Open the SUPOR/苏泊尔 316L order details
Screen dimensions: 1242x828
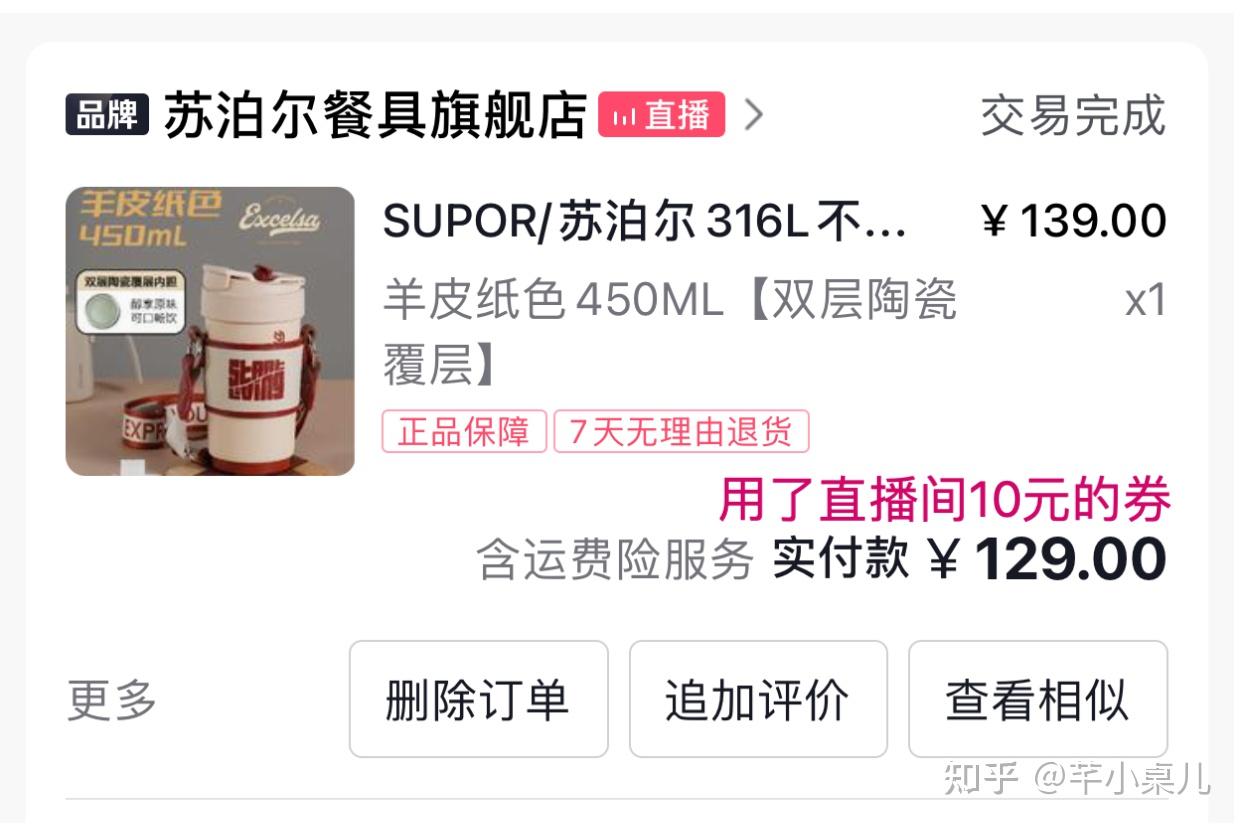pyautogui.click(x=645, y=223)
